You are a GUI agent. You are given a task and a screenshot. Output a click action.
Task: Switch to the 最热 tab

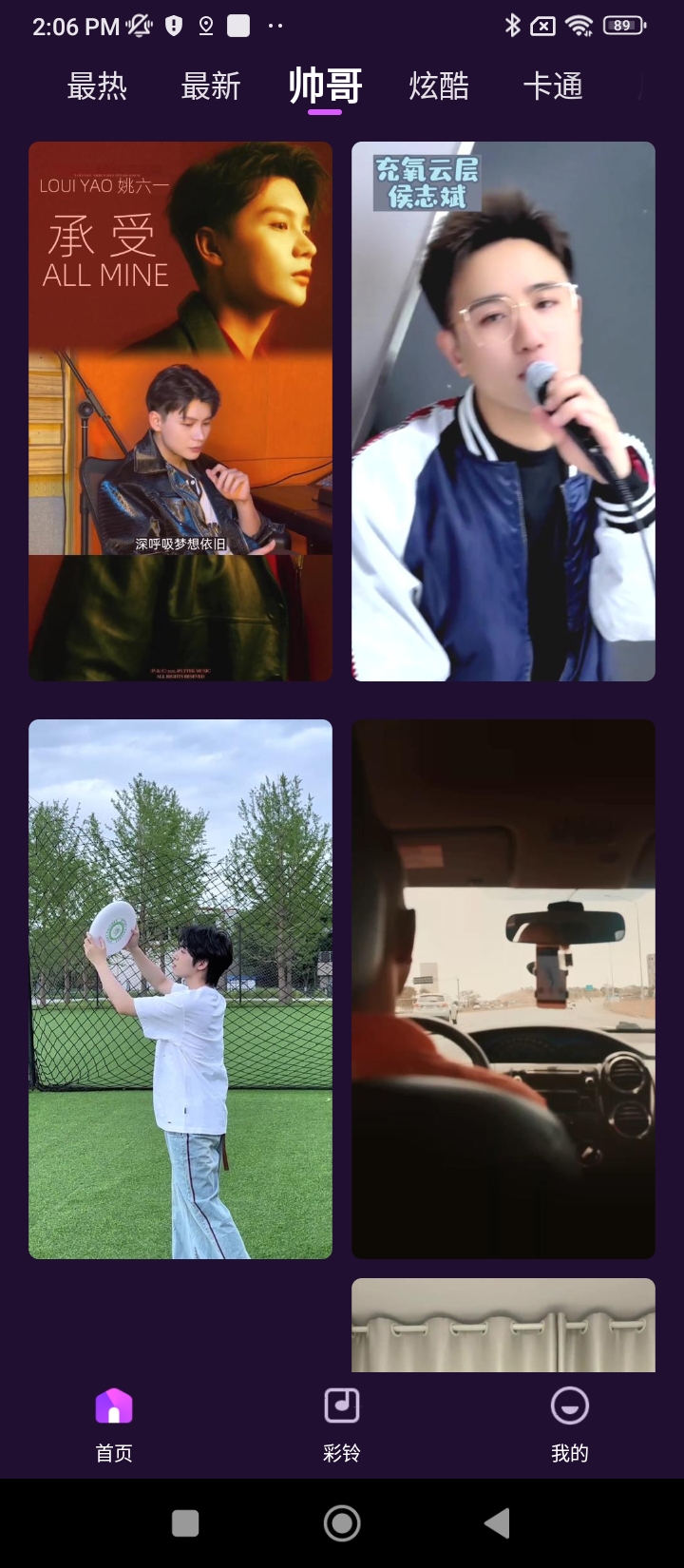97,87
